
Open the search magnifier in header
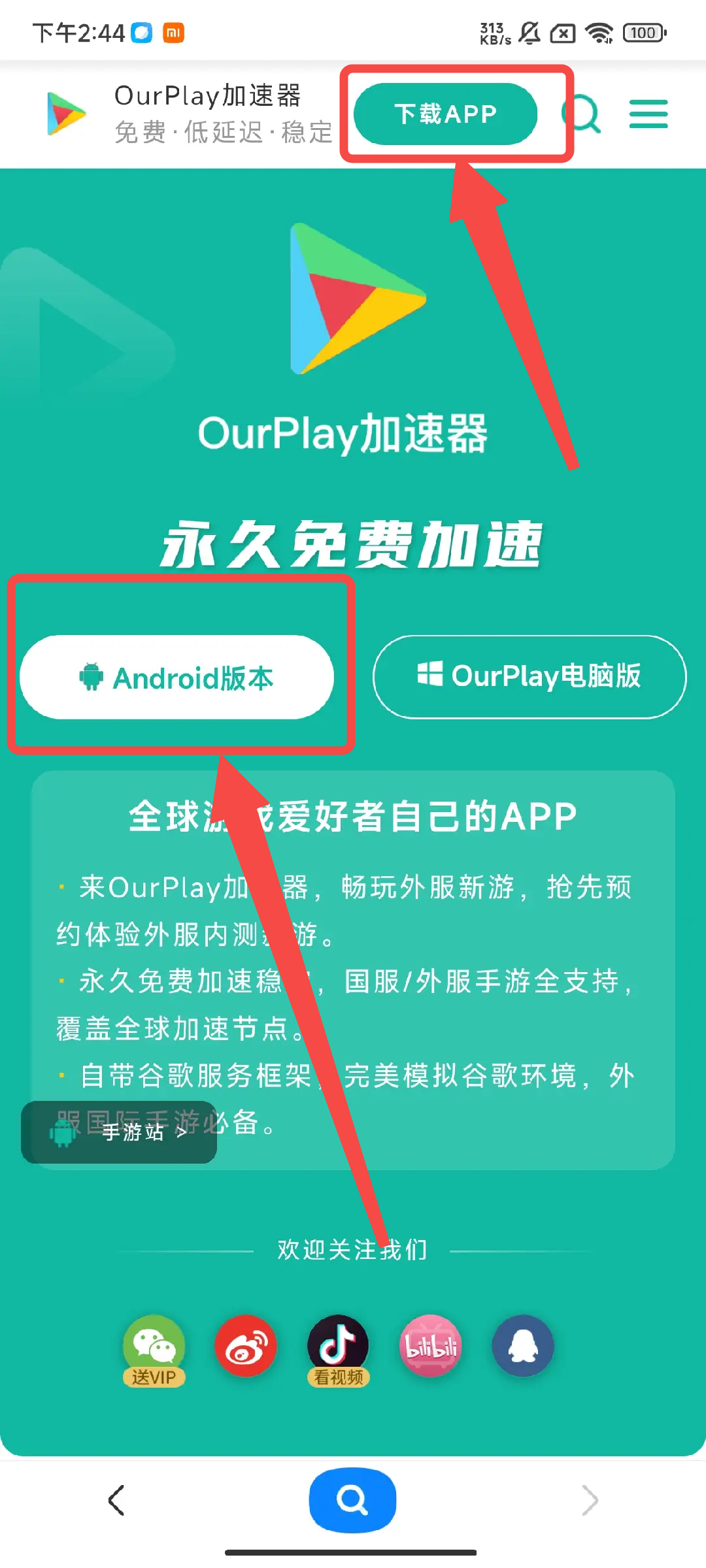pyautogui.click(x=584, y=114)
